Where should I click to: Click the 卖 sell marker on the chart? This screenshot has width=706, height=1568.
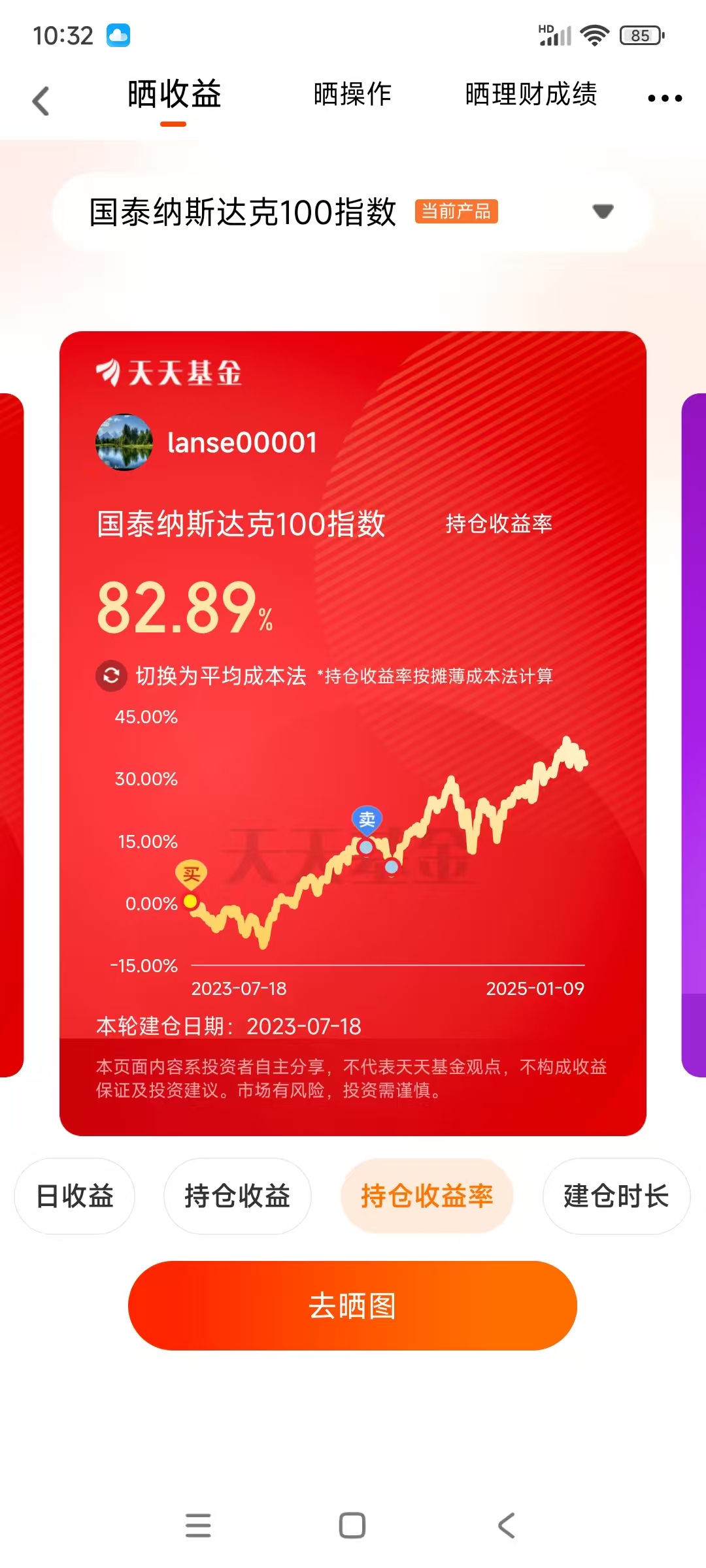tap(367, 818)
